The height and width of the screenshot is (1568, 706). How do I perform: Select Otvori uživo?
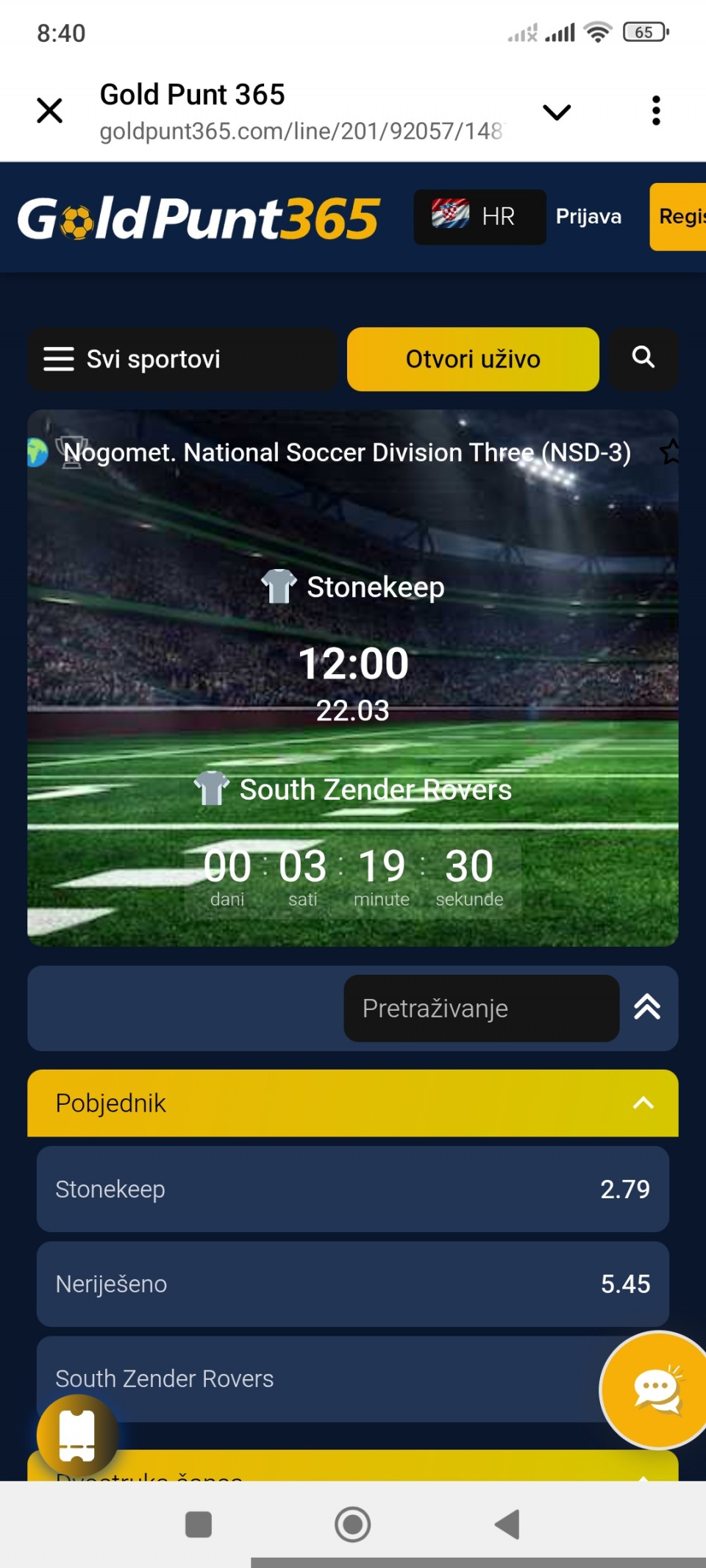[x=473, y=359]
